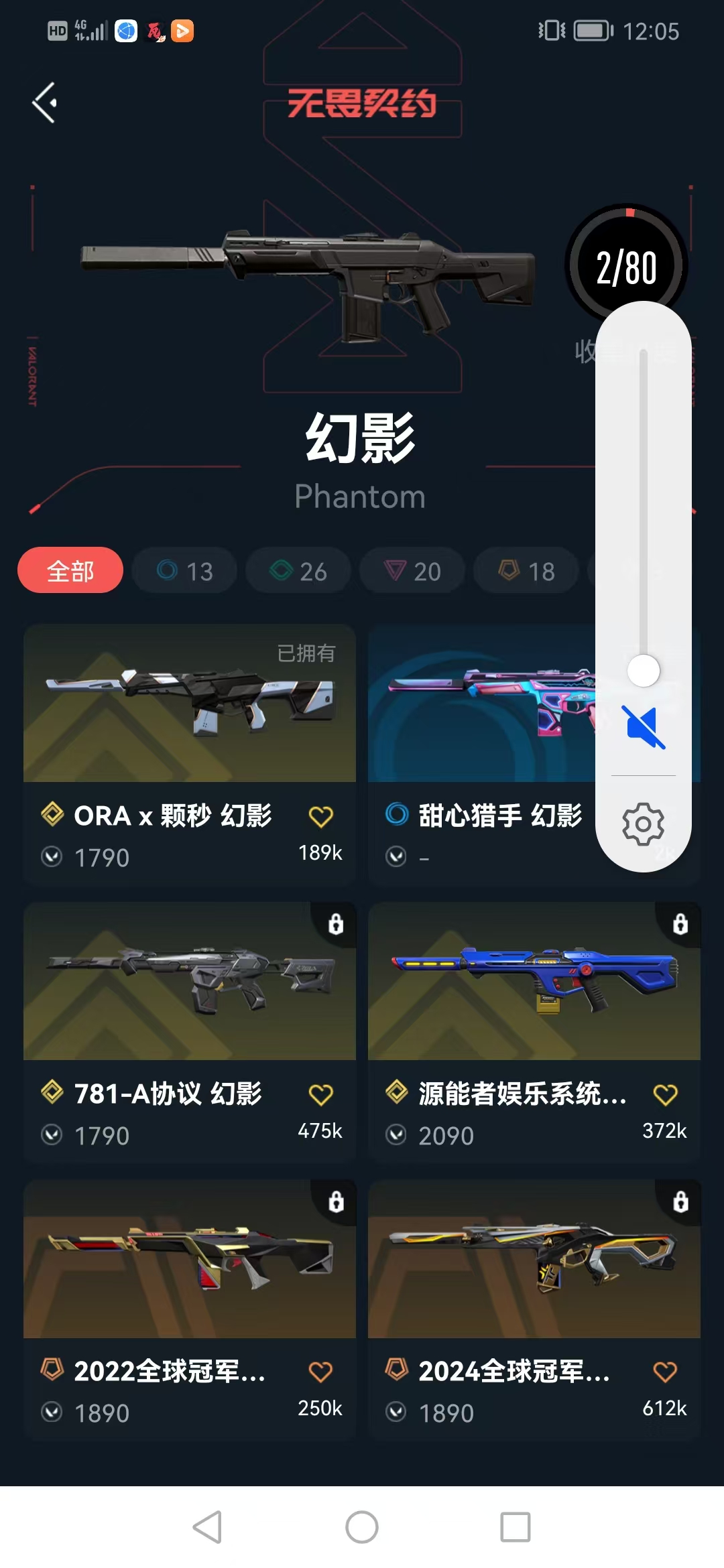
Task: Open sound settings from the volume panel gear
Action: click(x=644, y=824)
